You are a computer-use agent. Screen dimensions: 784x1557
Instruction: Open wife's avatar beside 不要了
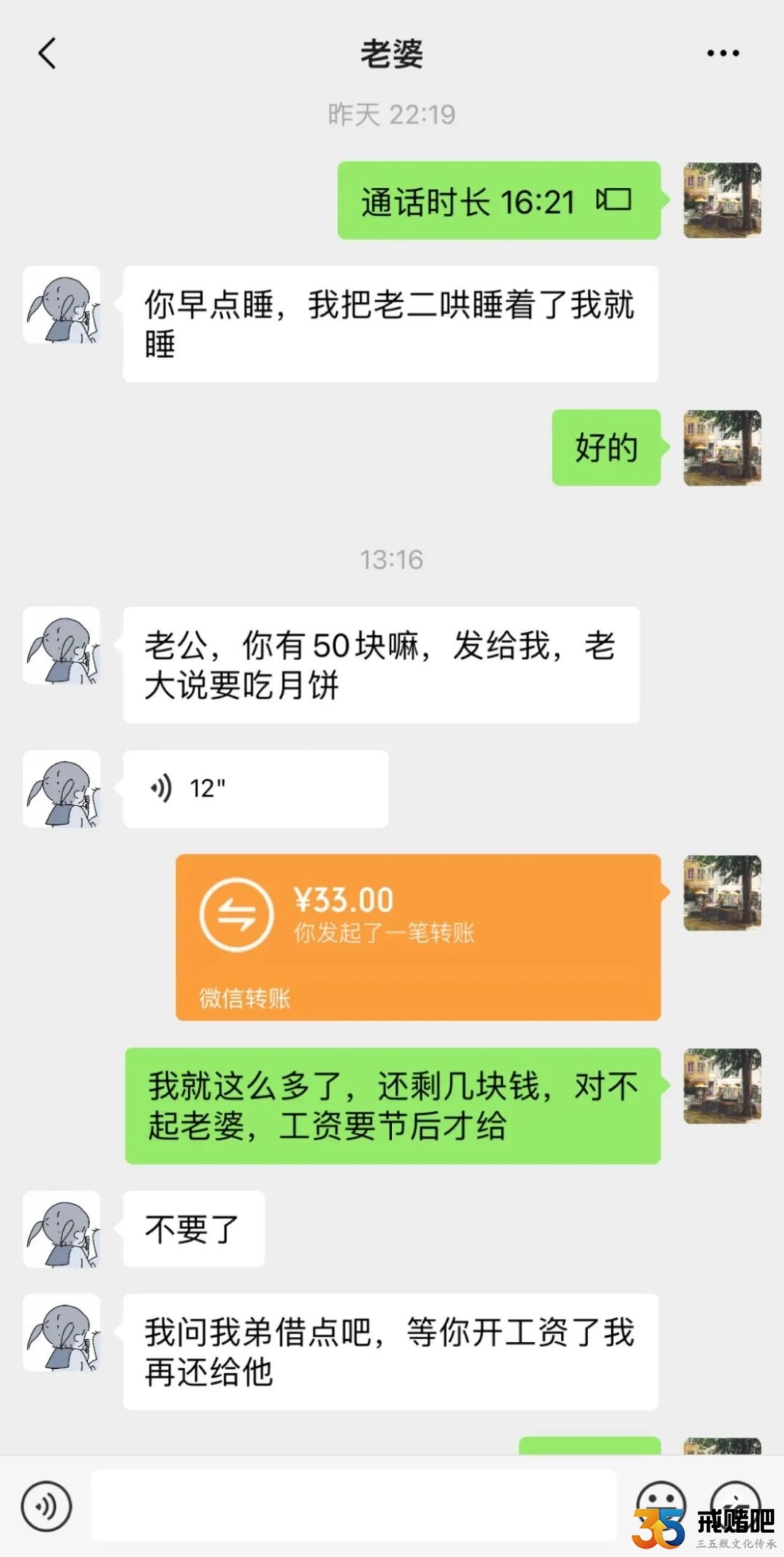point(62,1229)
